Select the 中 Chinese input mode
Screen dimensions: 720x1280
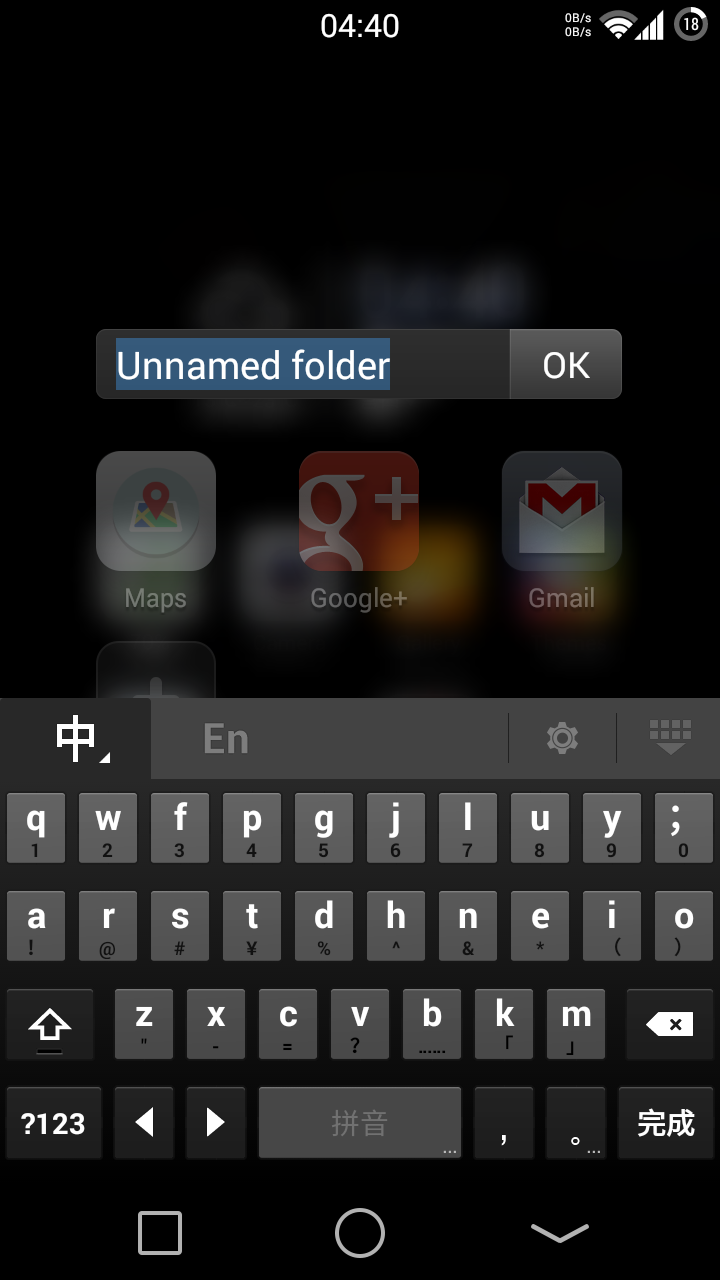click(76, 740)
